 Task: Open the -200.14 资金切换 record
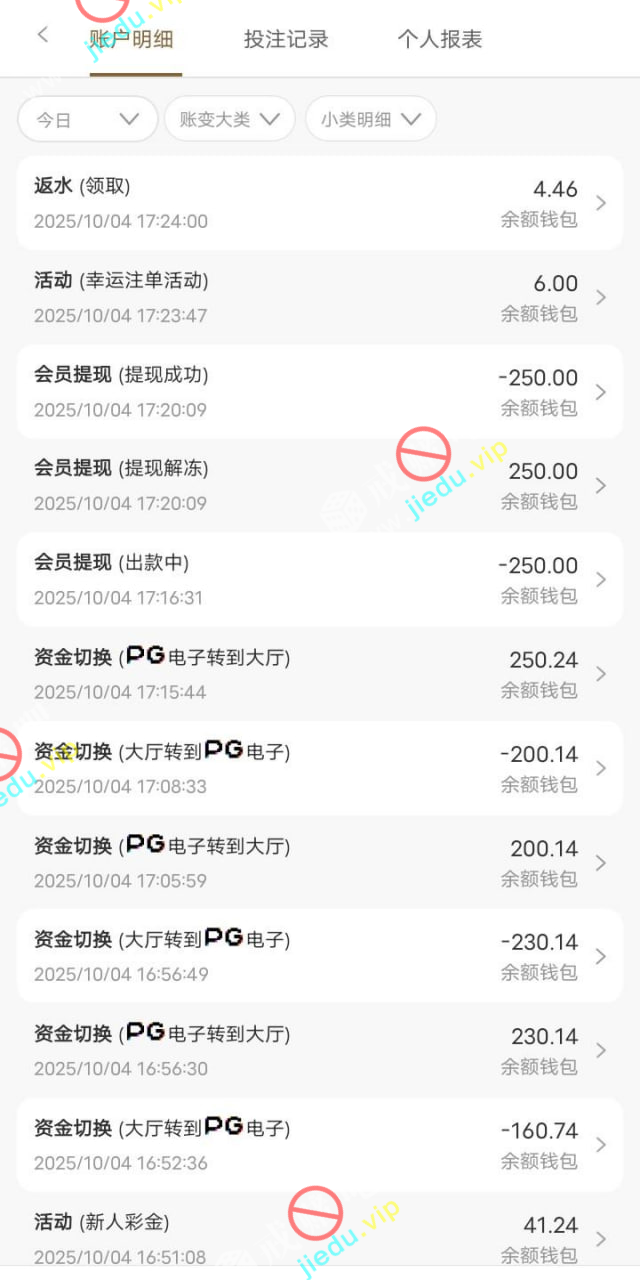(320, 767)
